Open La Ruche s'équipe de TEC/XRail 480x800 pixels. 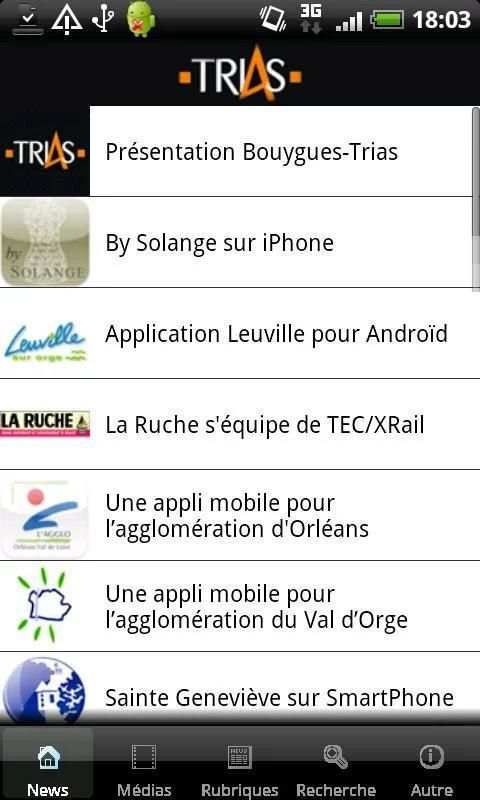(x=240, y=424)
